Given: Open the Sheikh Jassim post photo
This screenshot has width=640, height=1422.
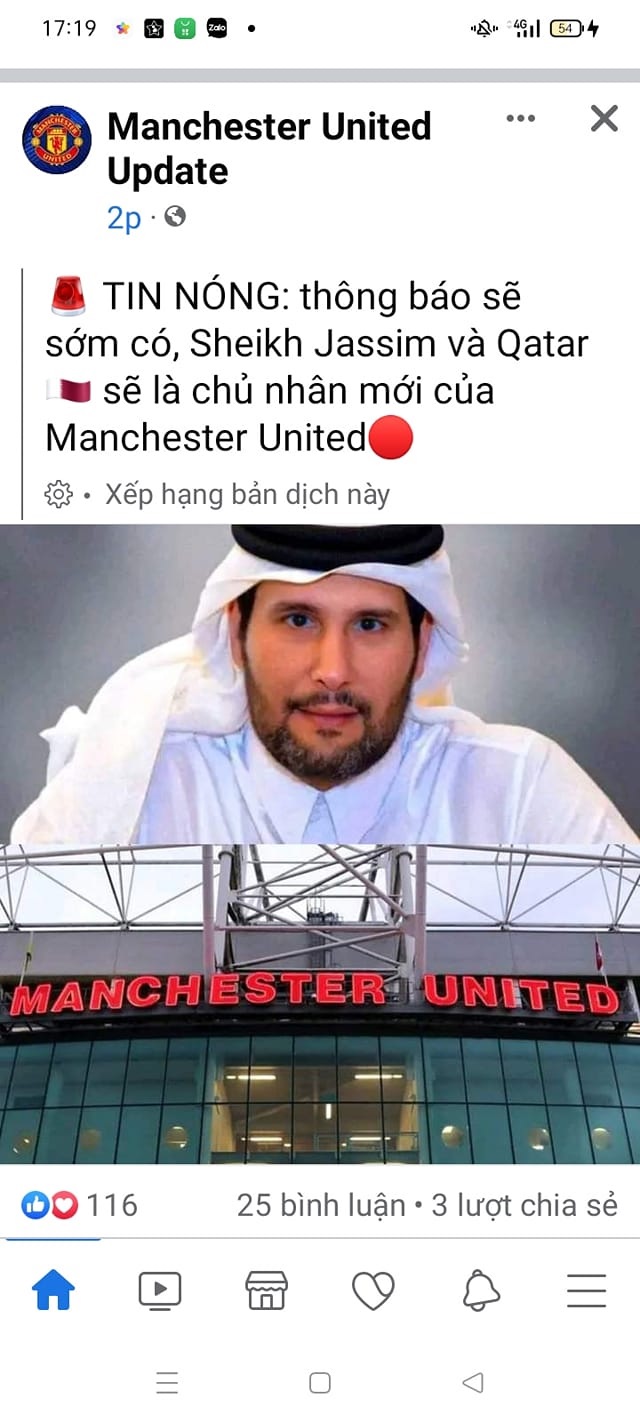Looking at the screenshot, I should 320,844.
